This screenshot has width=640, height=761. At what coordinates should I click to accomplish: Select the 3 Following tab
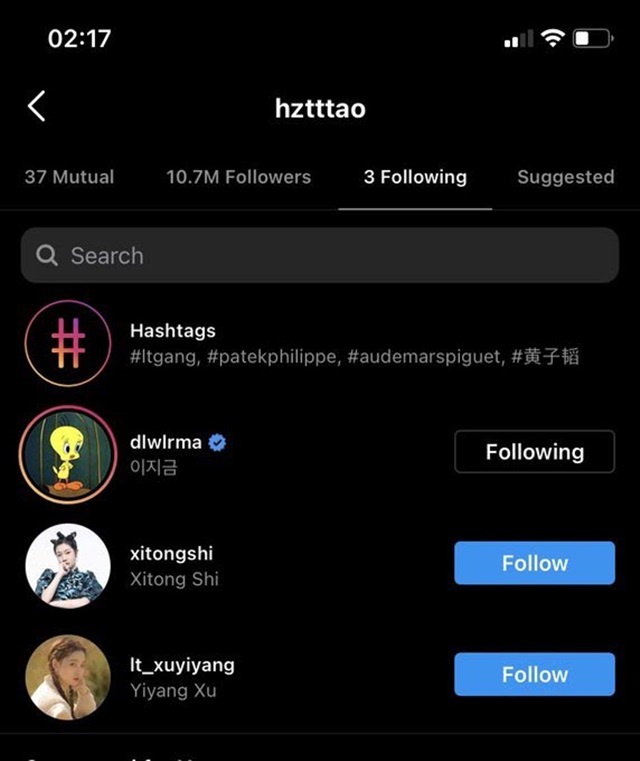pyautogui.click(x=415, y=177)
